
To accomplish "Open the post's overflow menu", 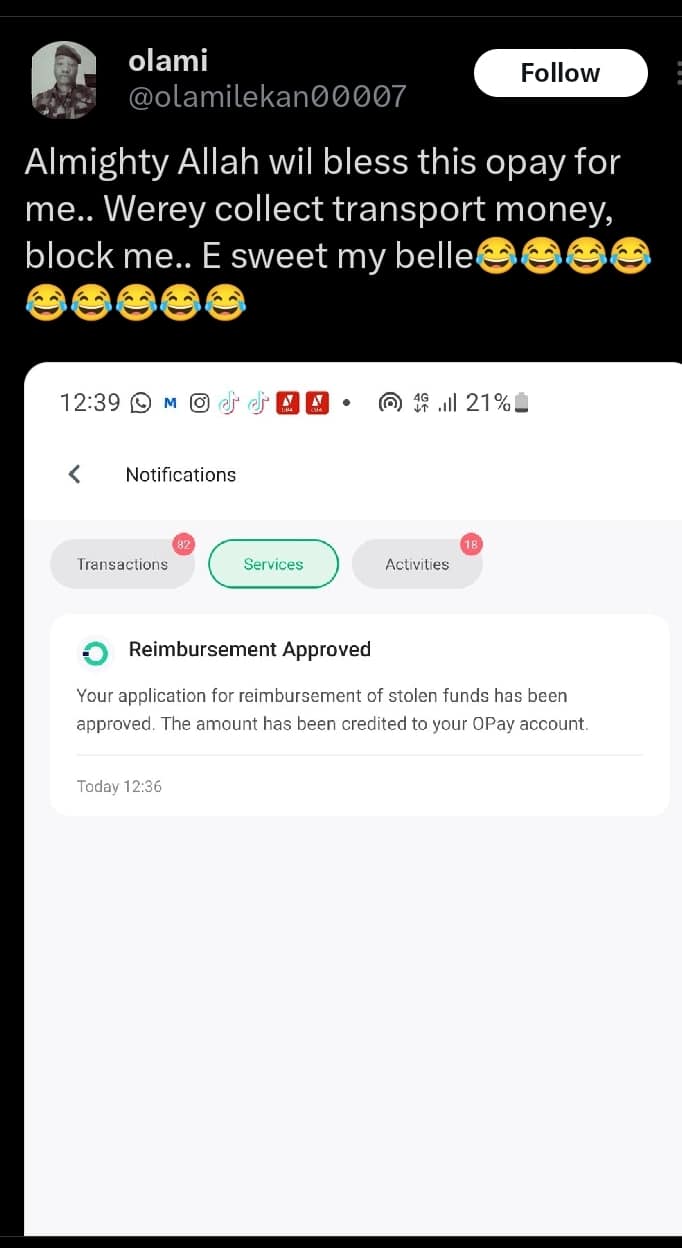I will pos(675,73).
